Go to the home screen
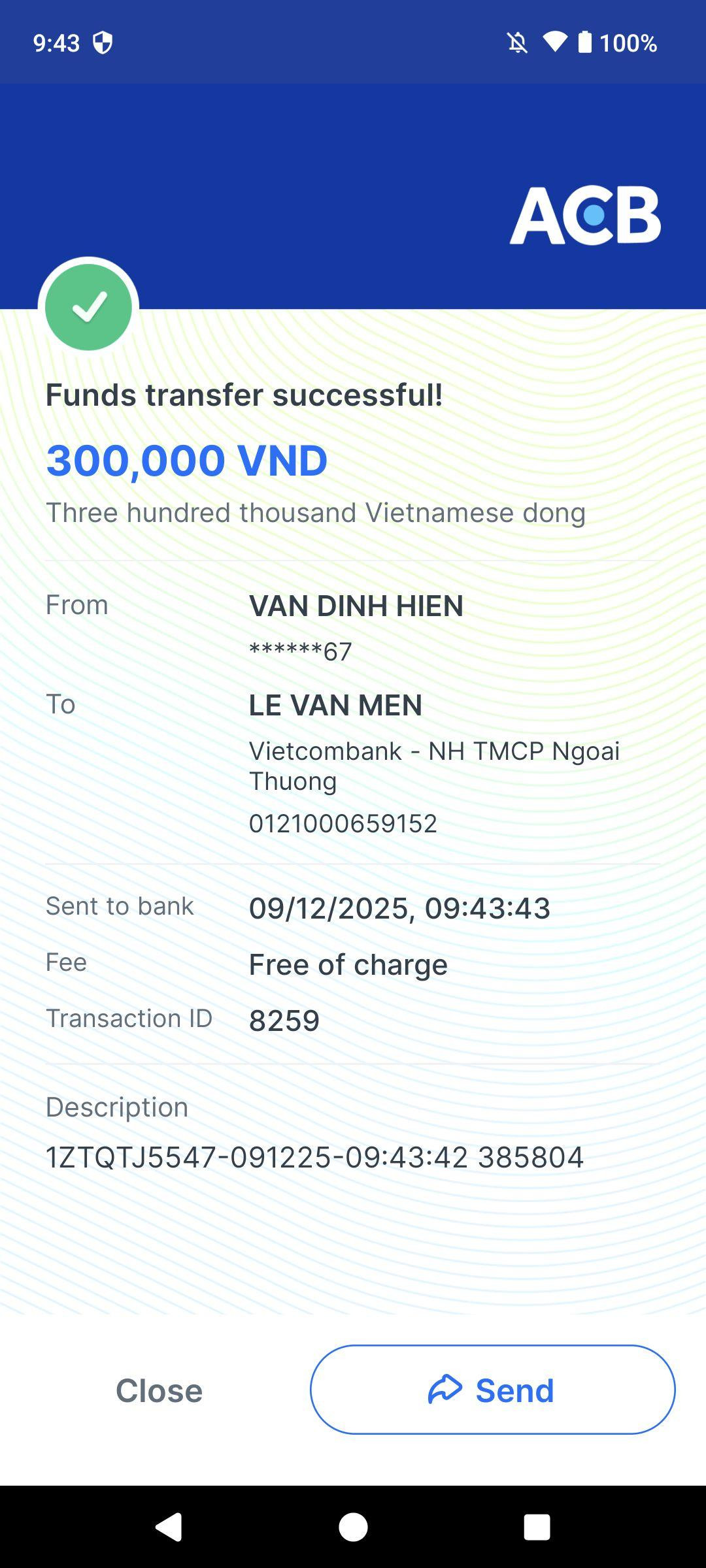Image resolution: width=706 pixels, height=1568 pixels. click(353, 1527)
